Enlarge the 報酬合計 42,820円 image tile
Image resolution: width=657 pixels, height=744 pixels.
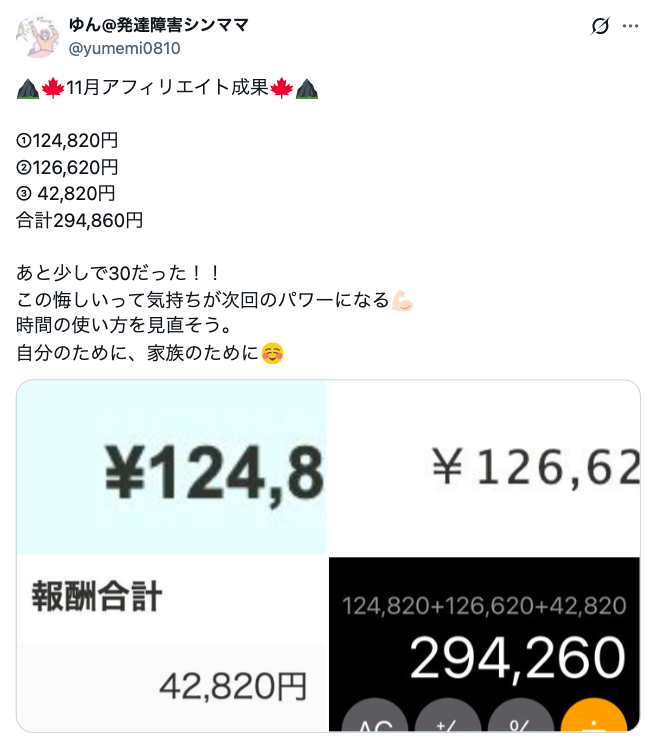pos(172,644)
